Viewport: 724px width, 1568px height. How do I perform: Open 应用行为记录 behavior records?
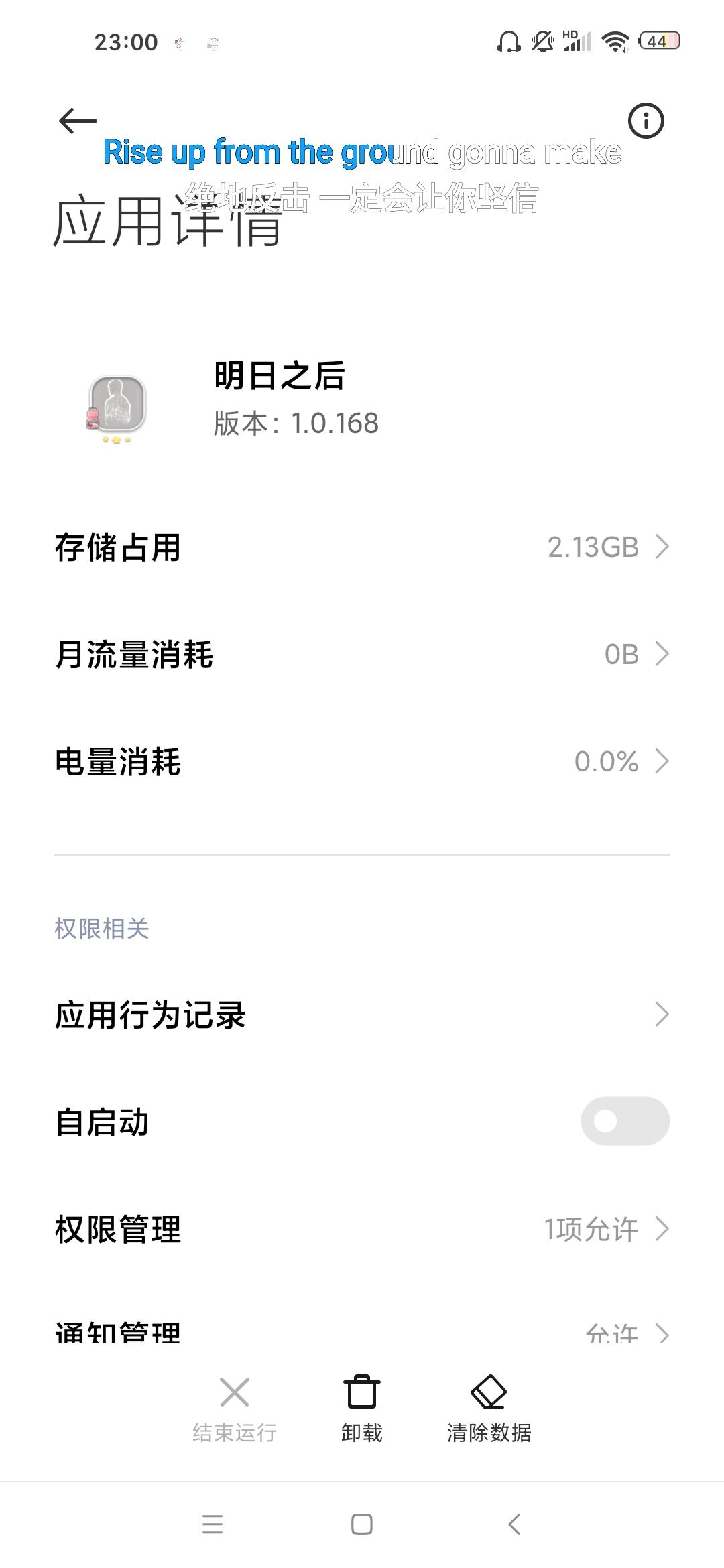point(362,1015)
